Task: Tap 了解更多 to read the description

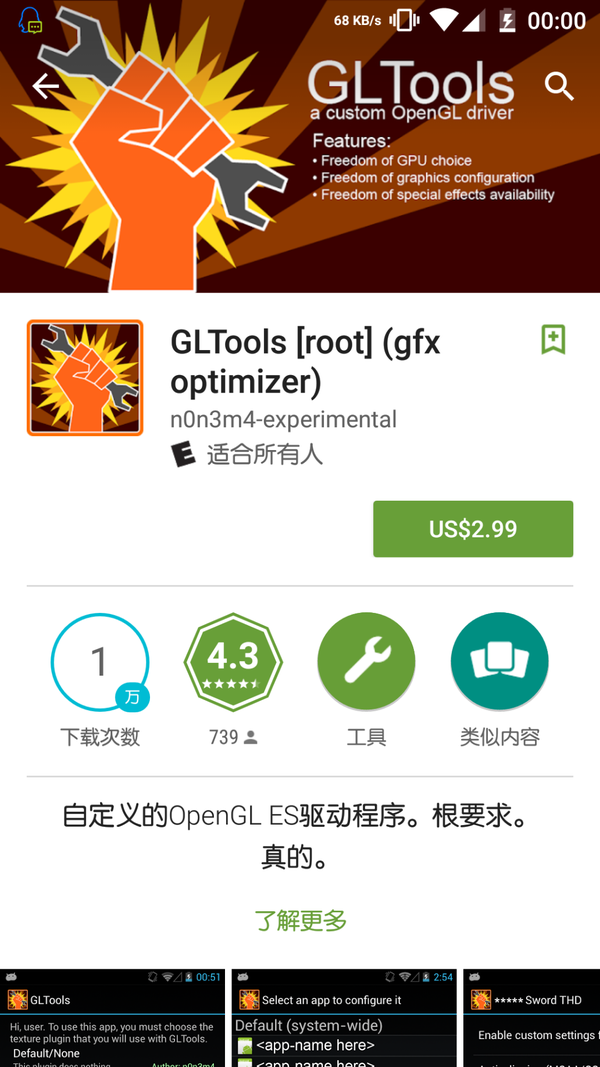Action: (300, 920)
